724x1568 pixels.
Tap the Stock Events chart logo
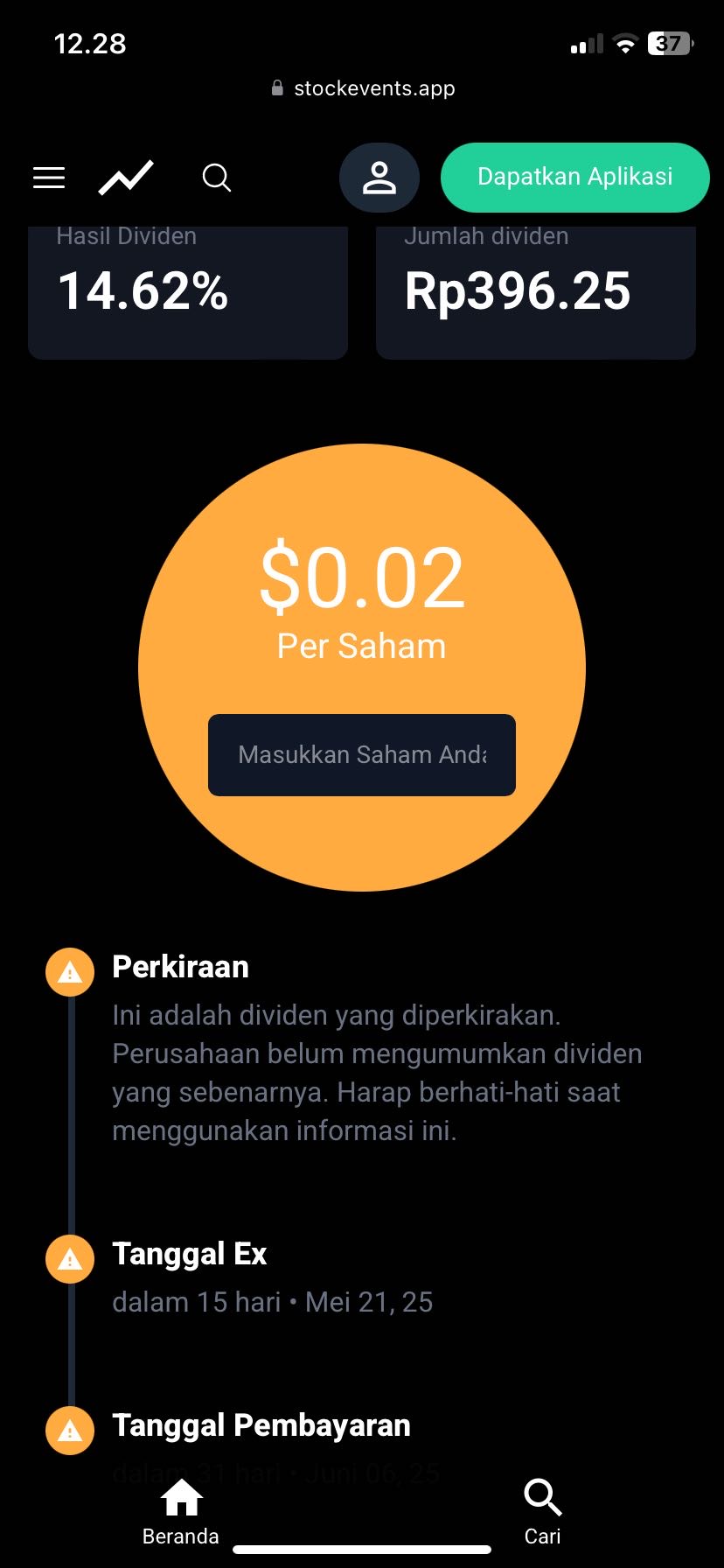(x=126, y=178)
